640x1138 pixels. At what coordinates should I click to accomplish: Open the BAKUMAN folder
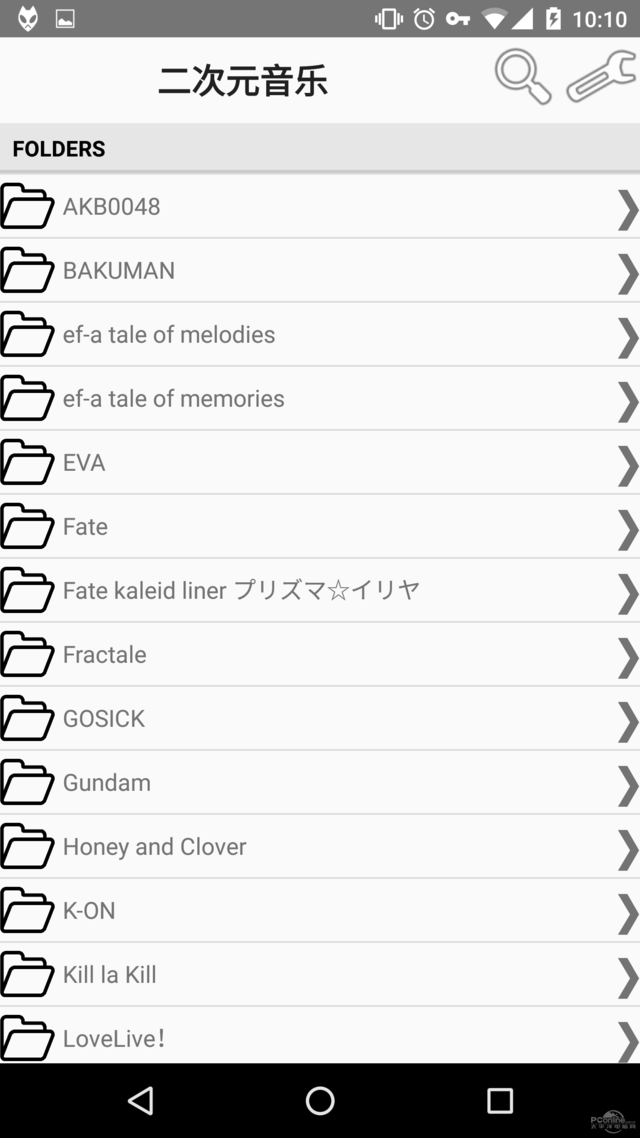(320, 271)
